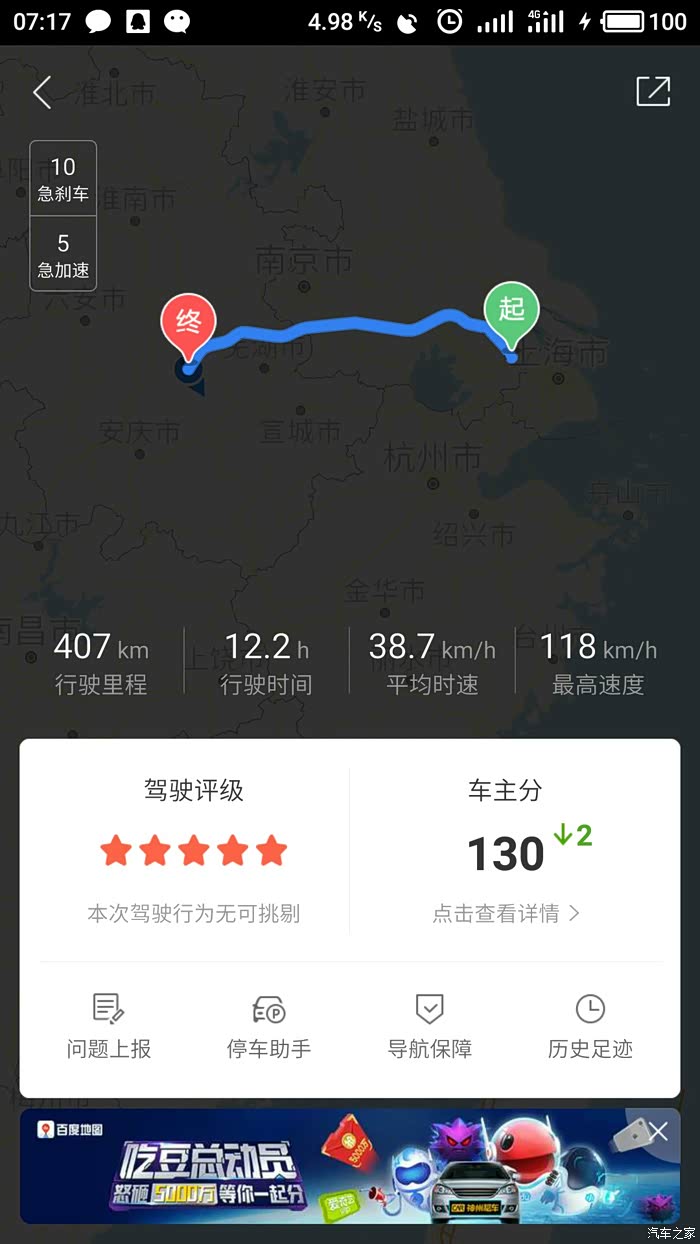Tap the green 起 start marker

511,311
